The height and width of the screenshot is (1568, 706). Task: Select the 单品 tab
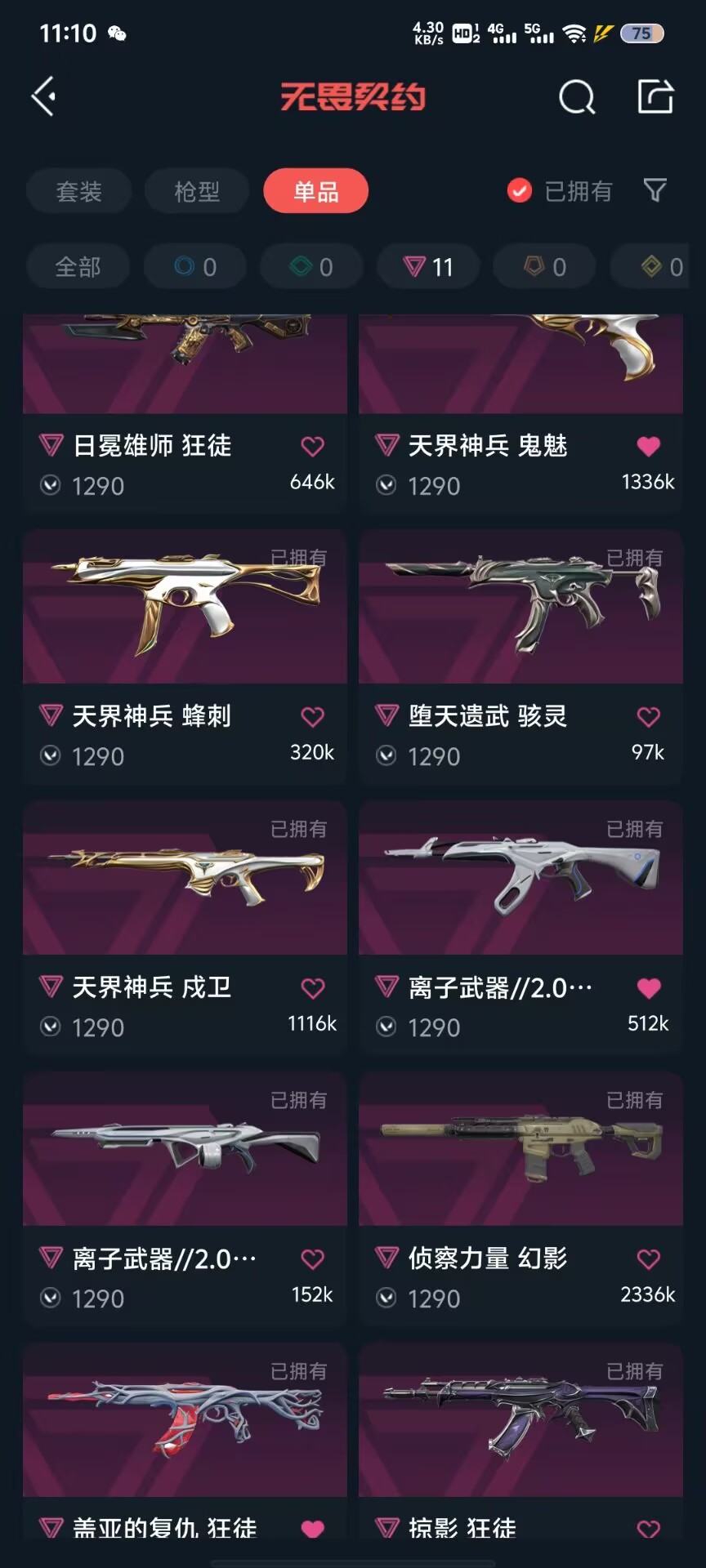(315, 191)
